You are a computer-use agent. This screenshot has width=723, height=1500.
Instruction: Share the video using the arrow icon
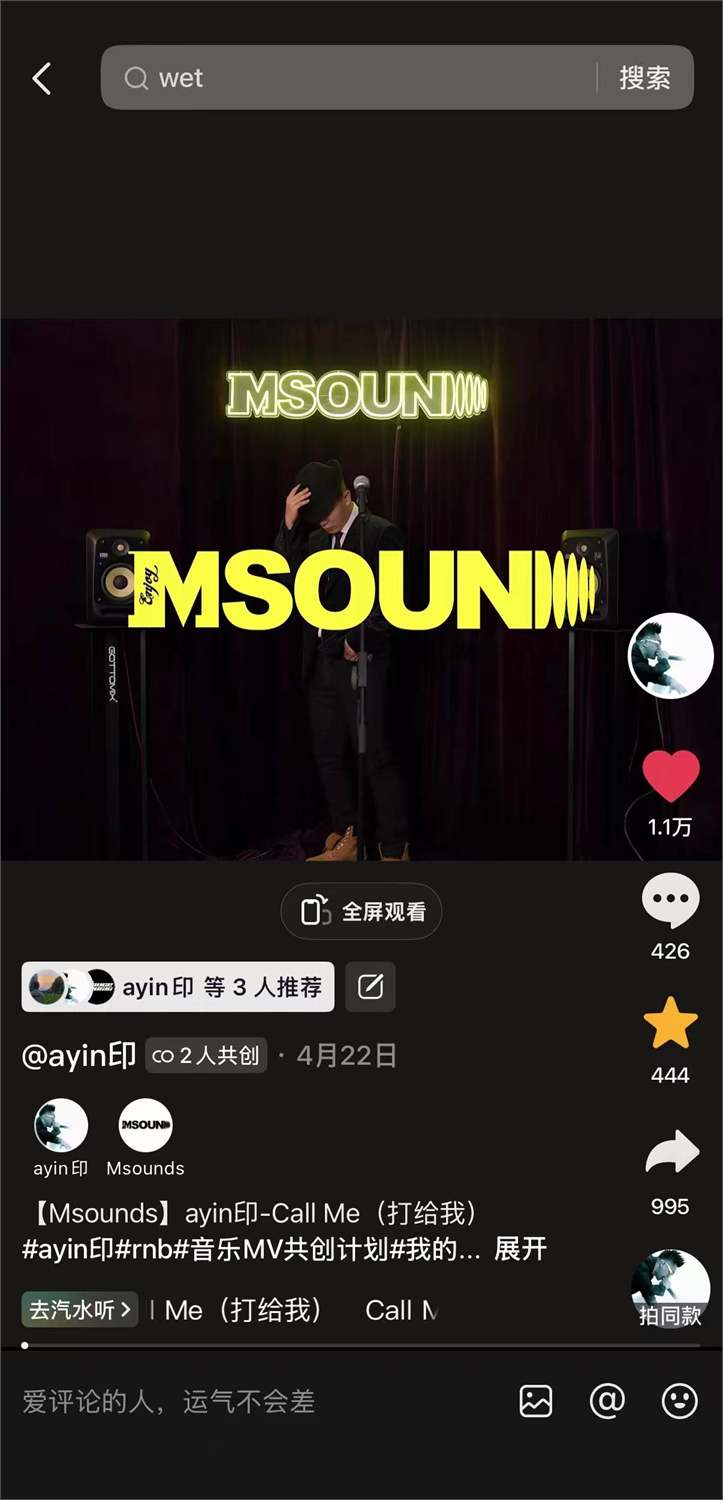click(x=670, y=1152)
